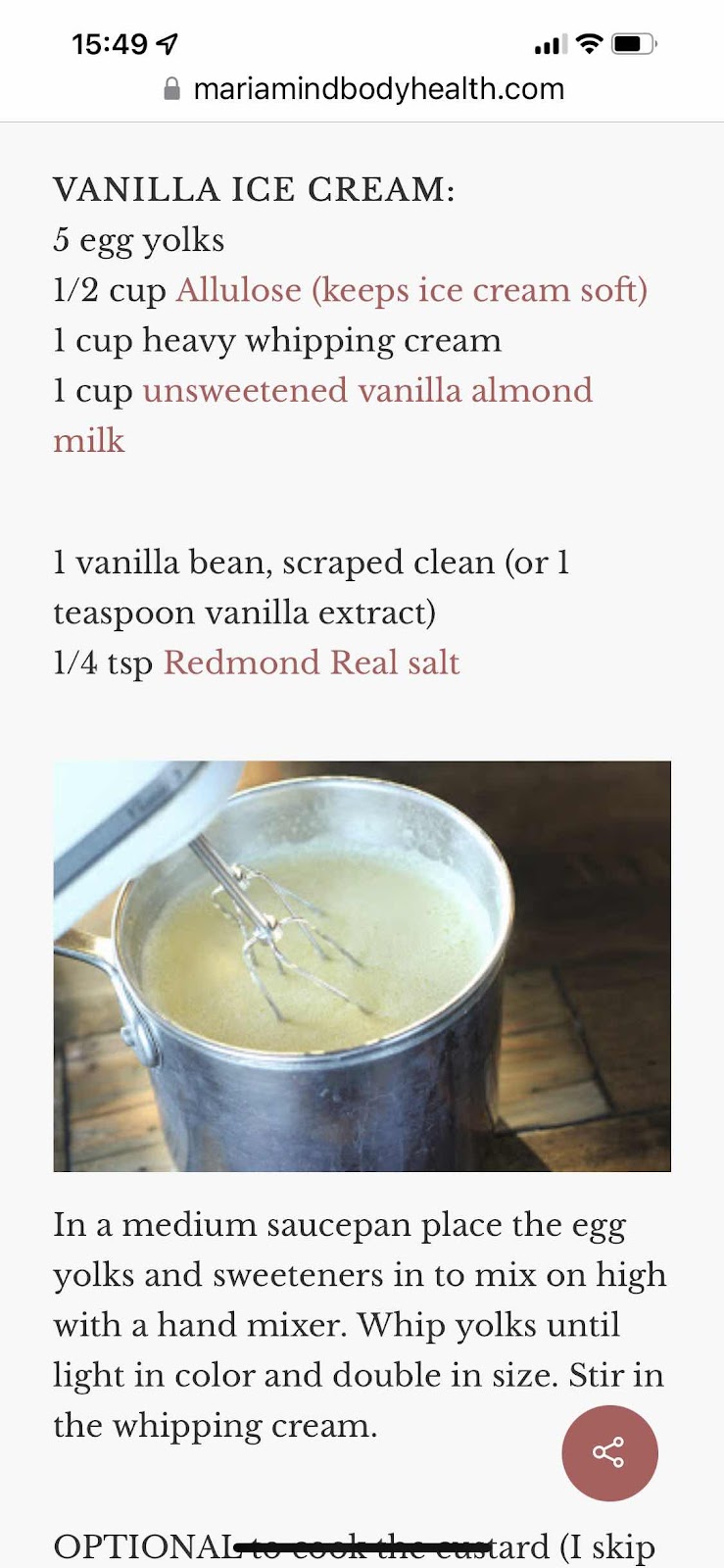
Task: Open the Redmond Real salt link
Action: point(312,663)
